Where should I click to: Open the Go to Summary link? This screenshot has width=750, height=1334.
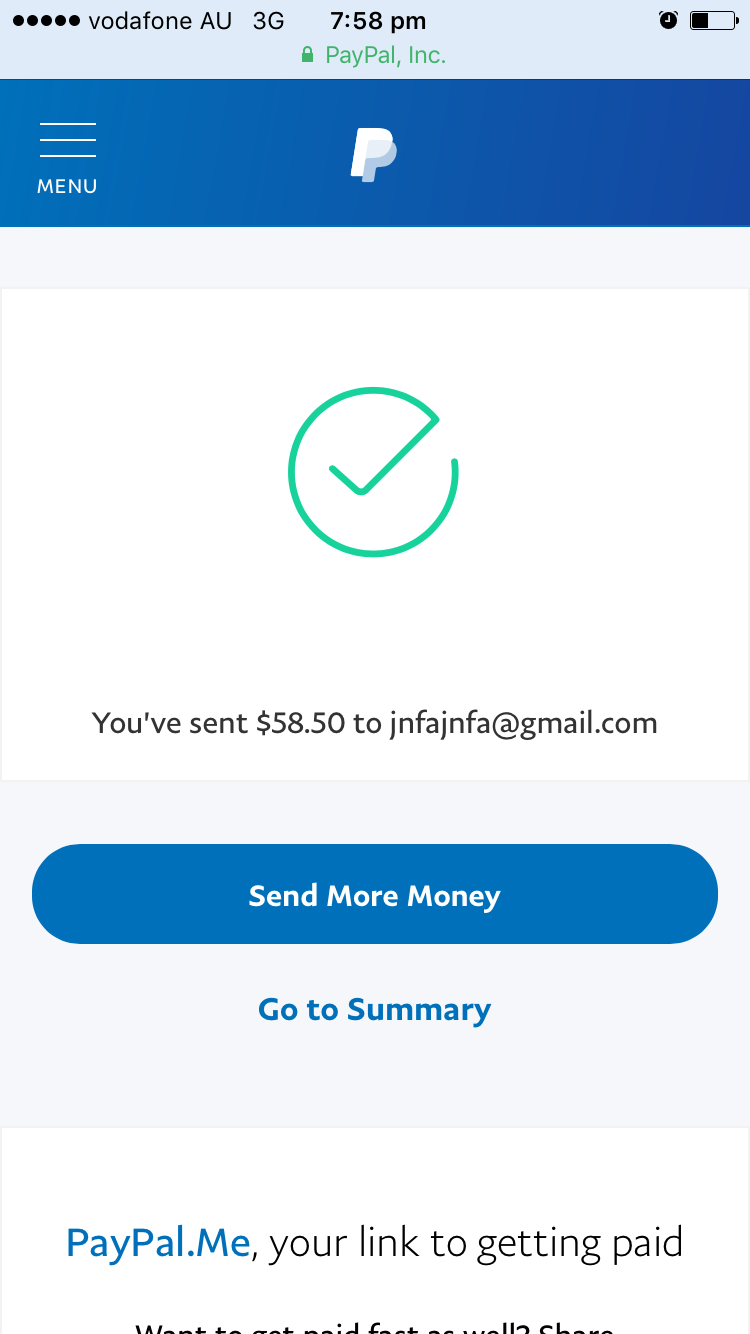pos(375,1010)
